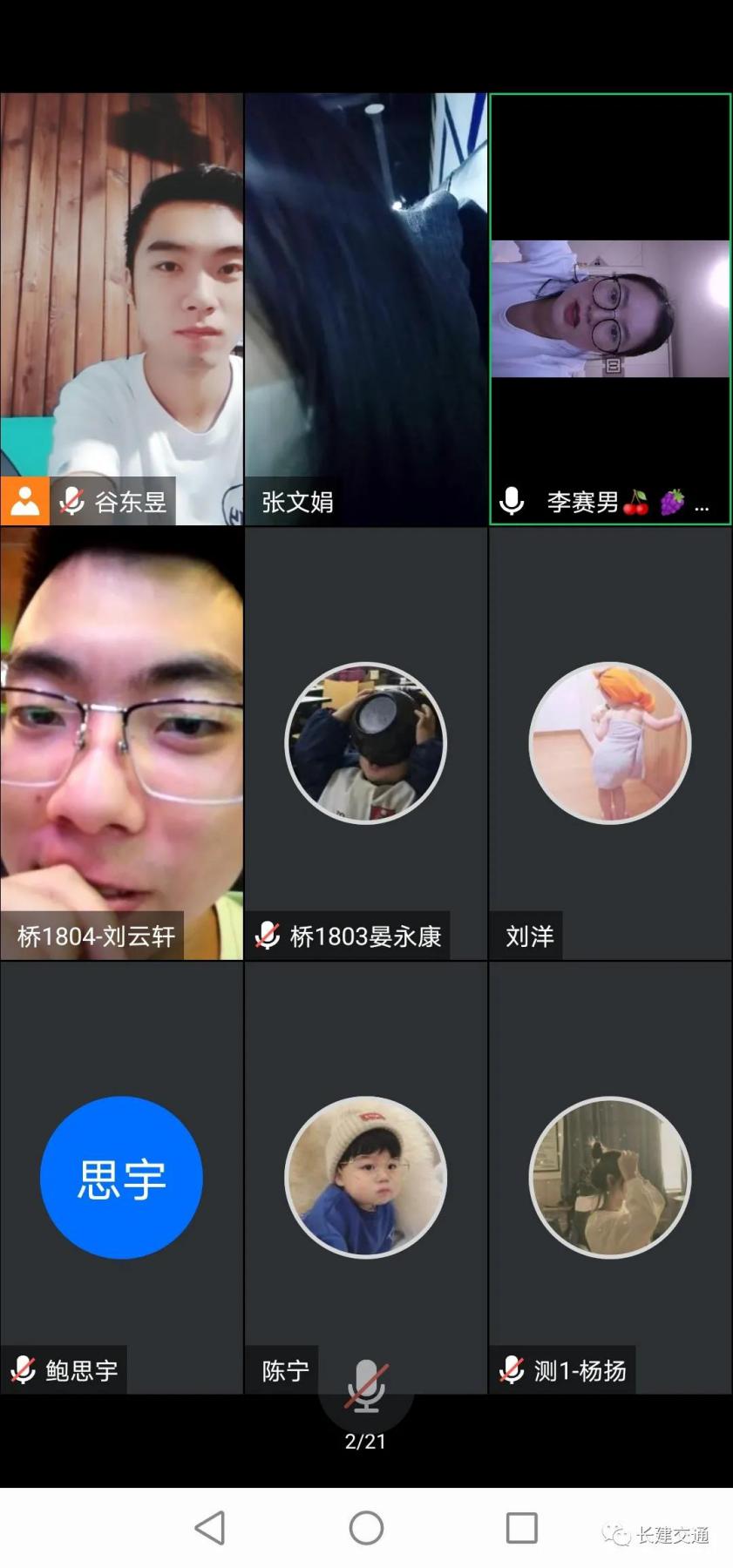Open recent apps from the navigation bar
This screenshot has width=733, height=1568.
coord(521,1528)
